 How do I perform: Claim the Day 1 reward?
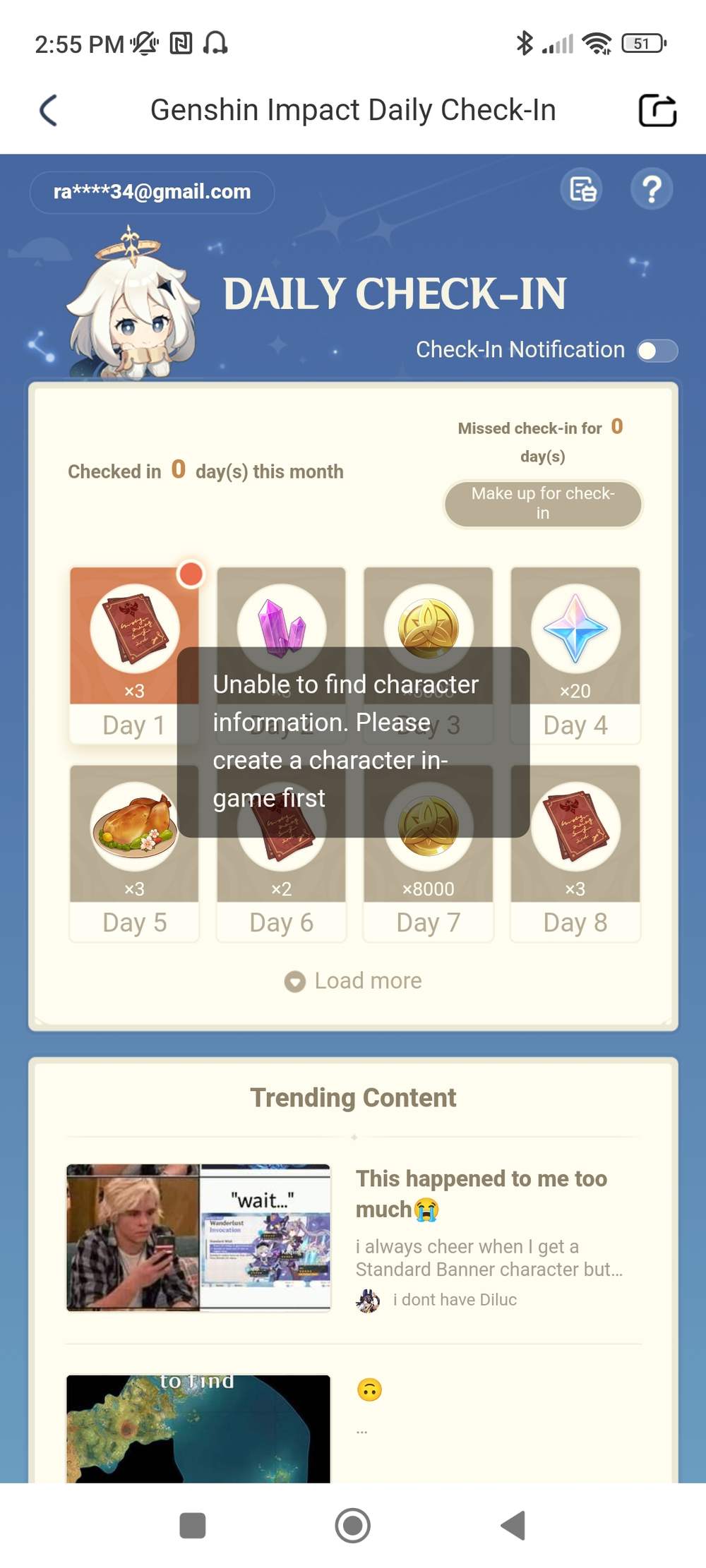tap(133, 653)
